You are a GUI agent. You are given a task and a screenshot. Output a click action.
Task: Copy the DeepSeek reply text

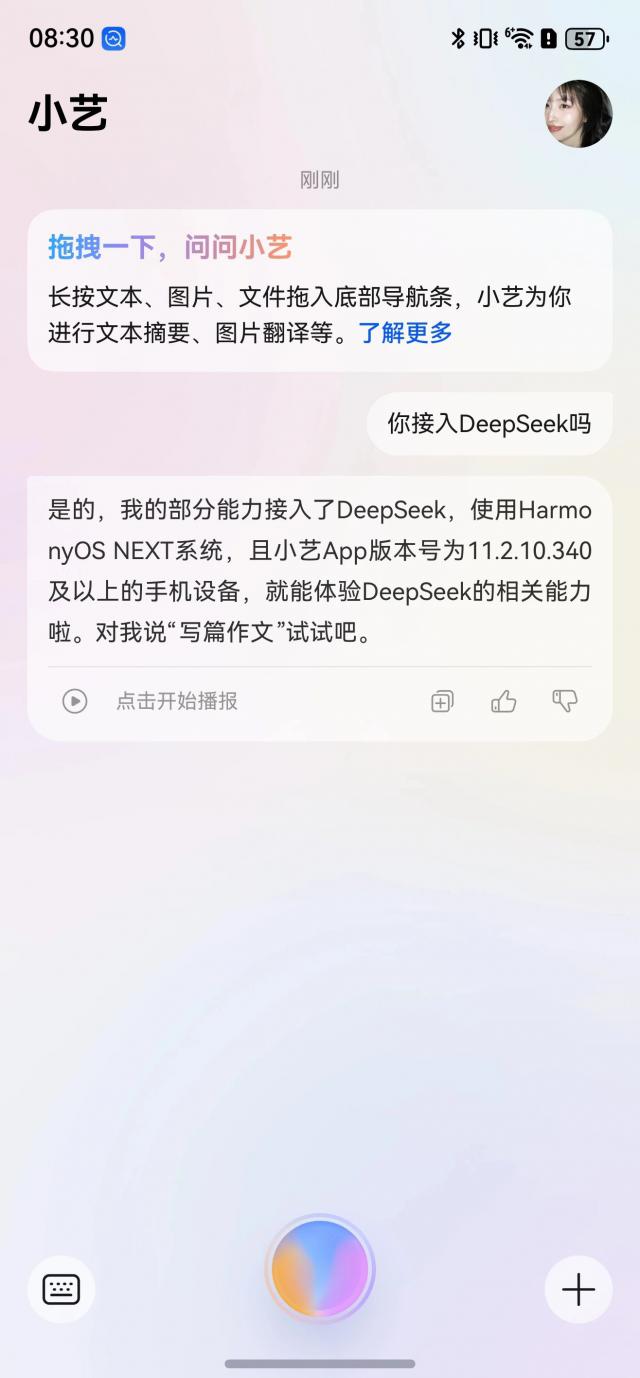point(442,701)
